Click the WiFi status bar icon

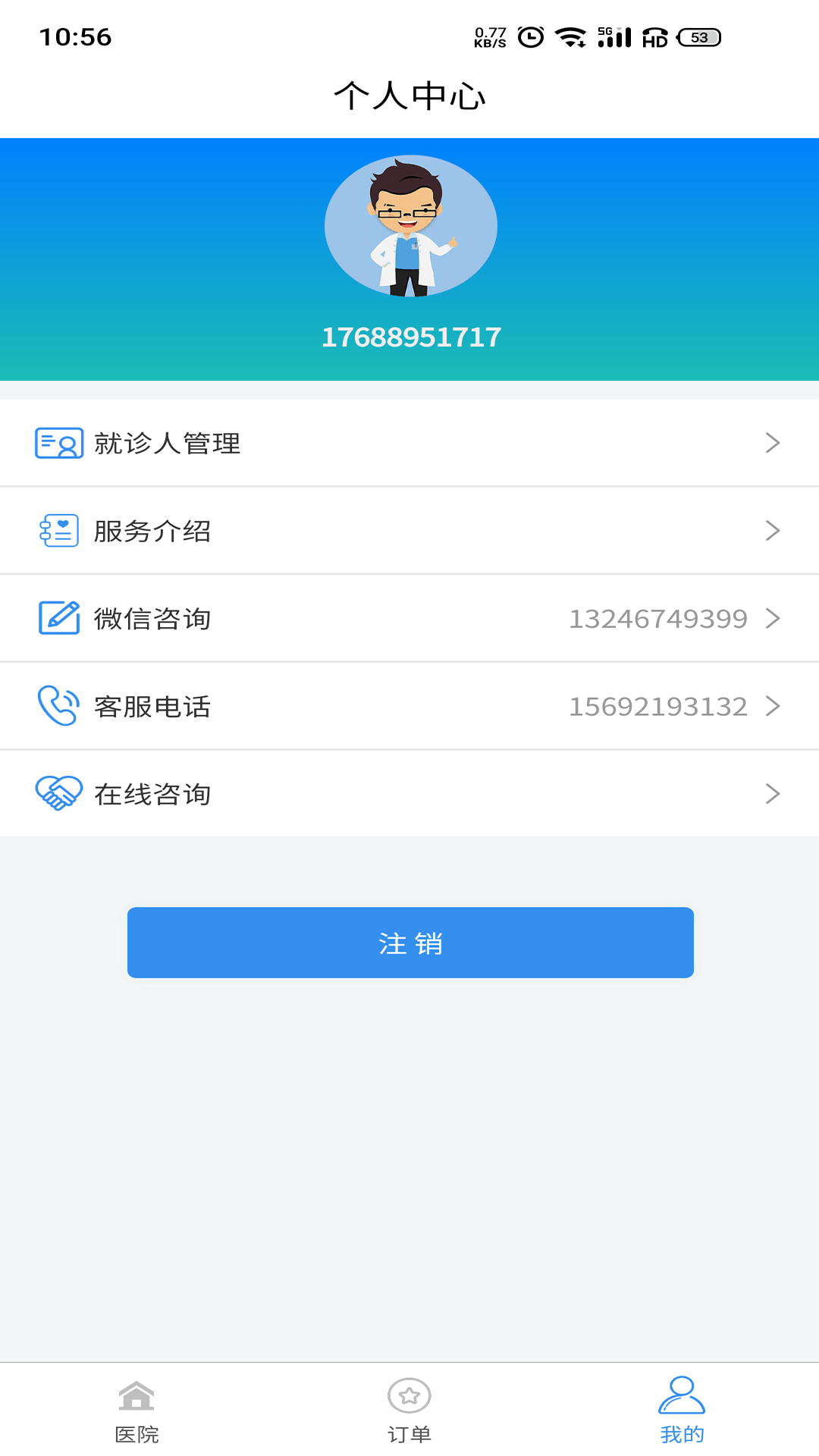[571, 34]
